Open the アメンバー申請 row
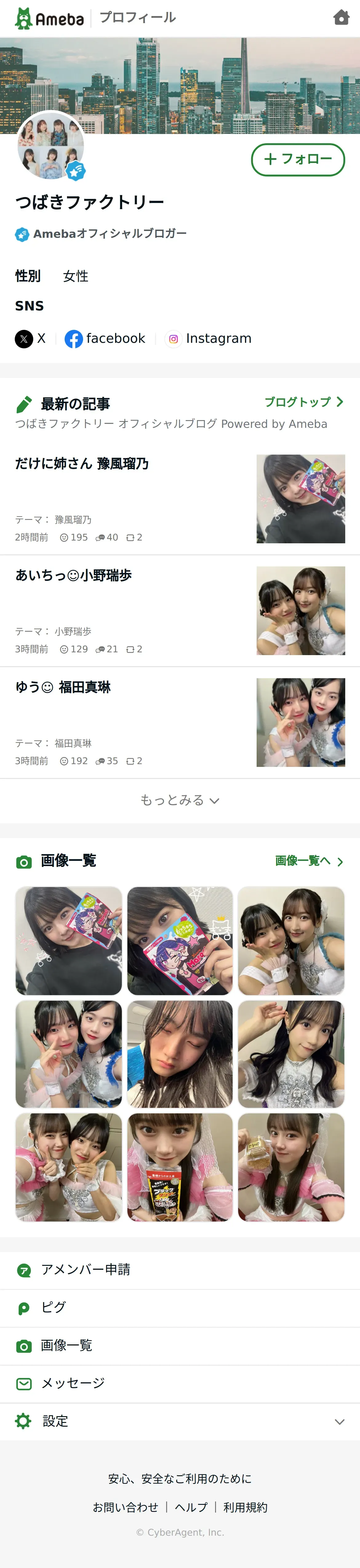The width and height of the screenshot is (360, 1568). (x=180, y=1269)
